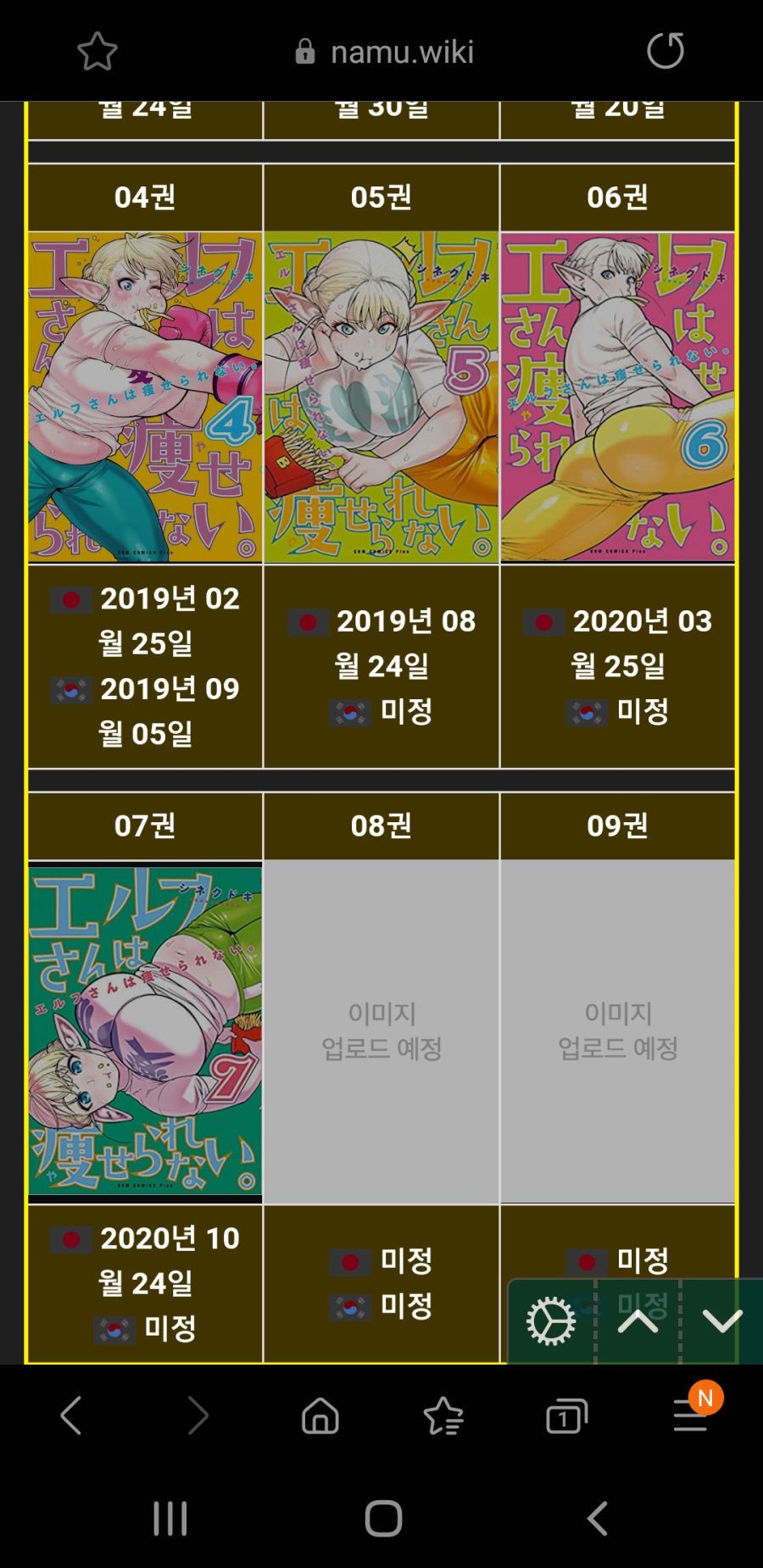The height and width of the screenshot is (1568, 763).
Task: Open the bookmarks list
Action: pyautogui.click(x=443, y=1415)
